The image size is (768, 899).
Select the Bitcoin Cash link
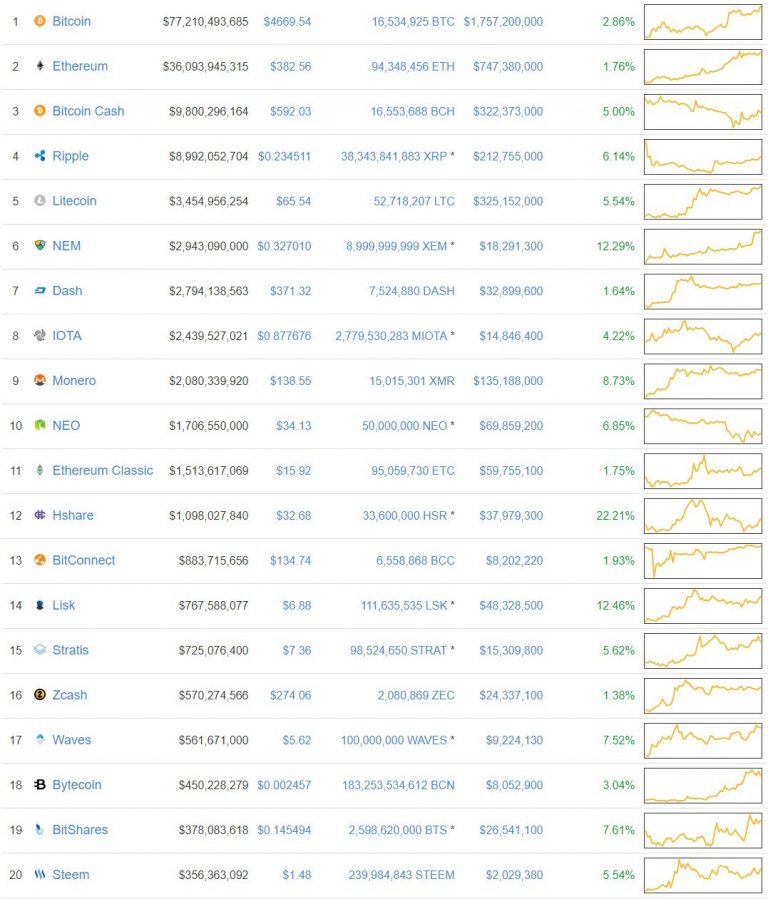tap(88, 111)
